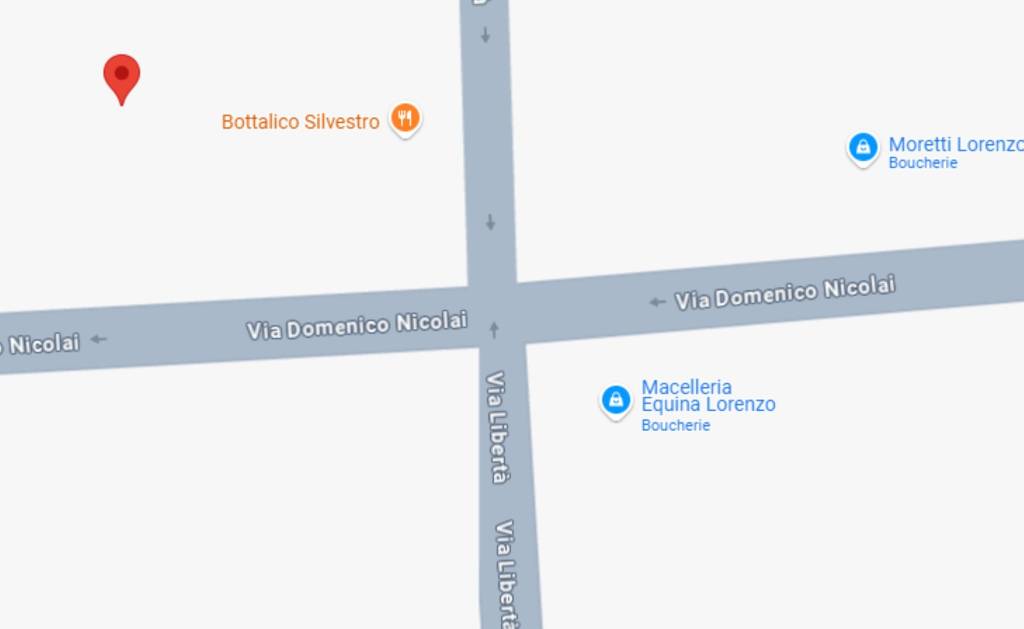The height and width of the screenshot is (629, 1024).
Task: Open Bottalico Silvestro restaurant place
Action: pos(404,119)
